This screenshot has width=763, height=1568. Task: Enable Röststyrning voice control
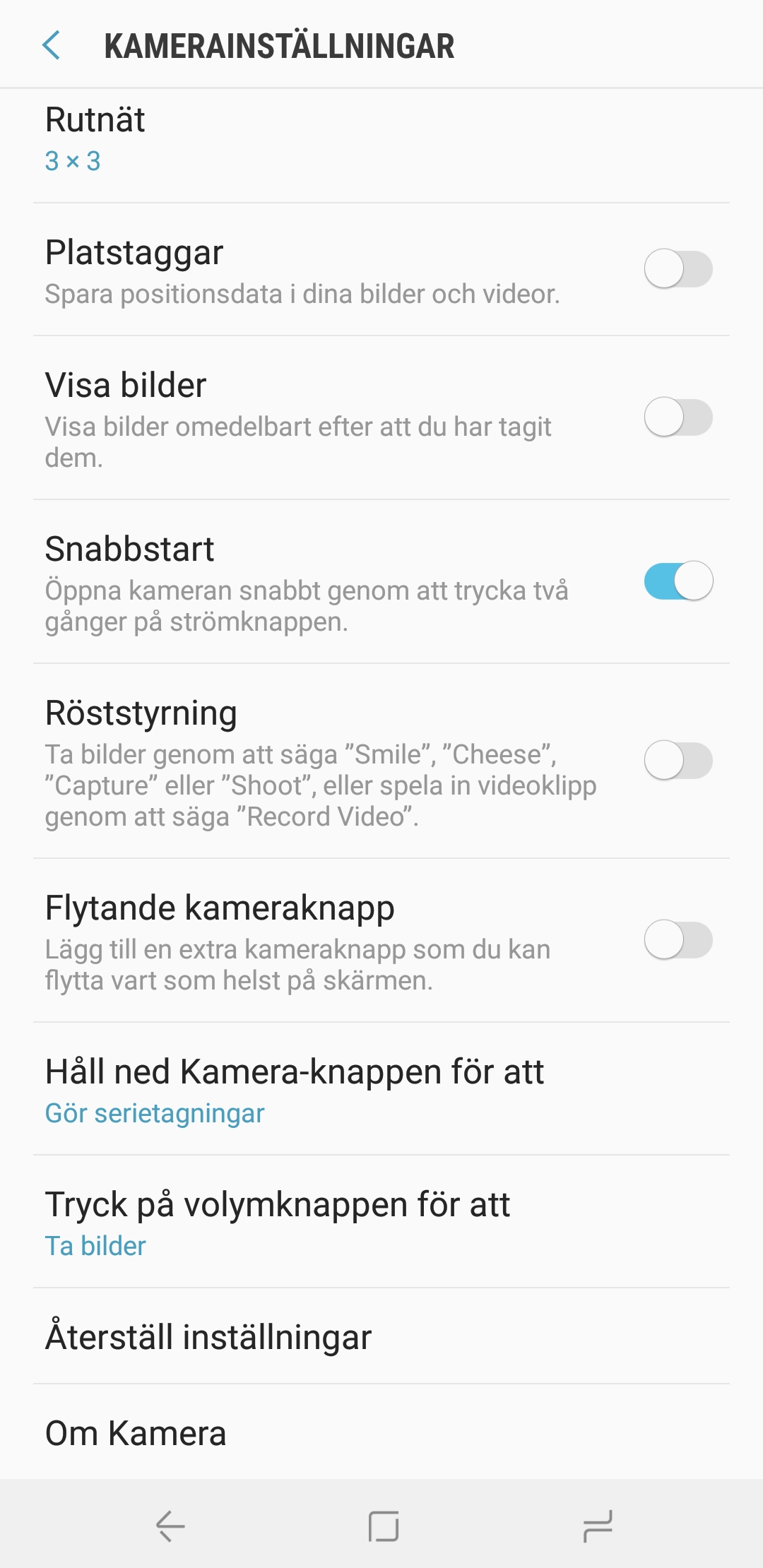(678, 761)
